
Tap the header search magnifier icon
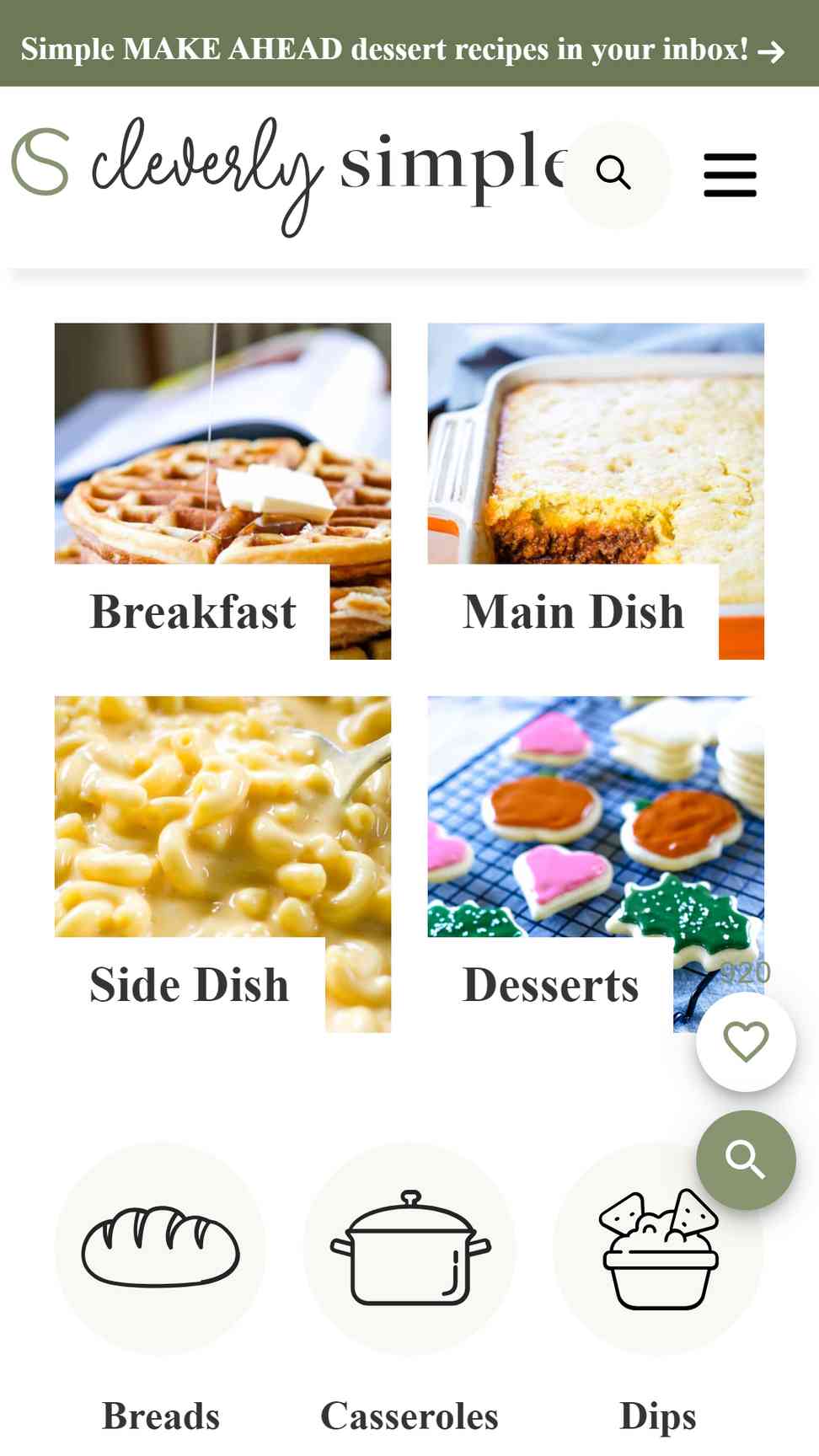615,174
